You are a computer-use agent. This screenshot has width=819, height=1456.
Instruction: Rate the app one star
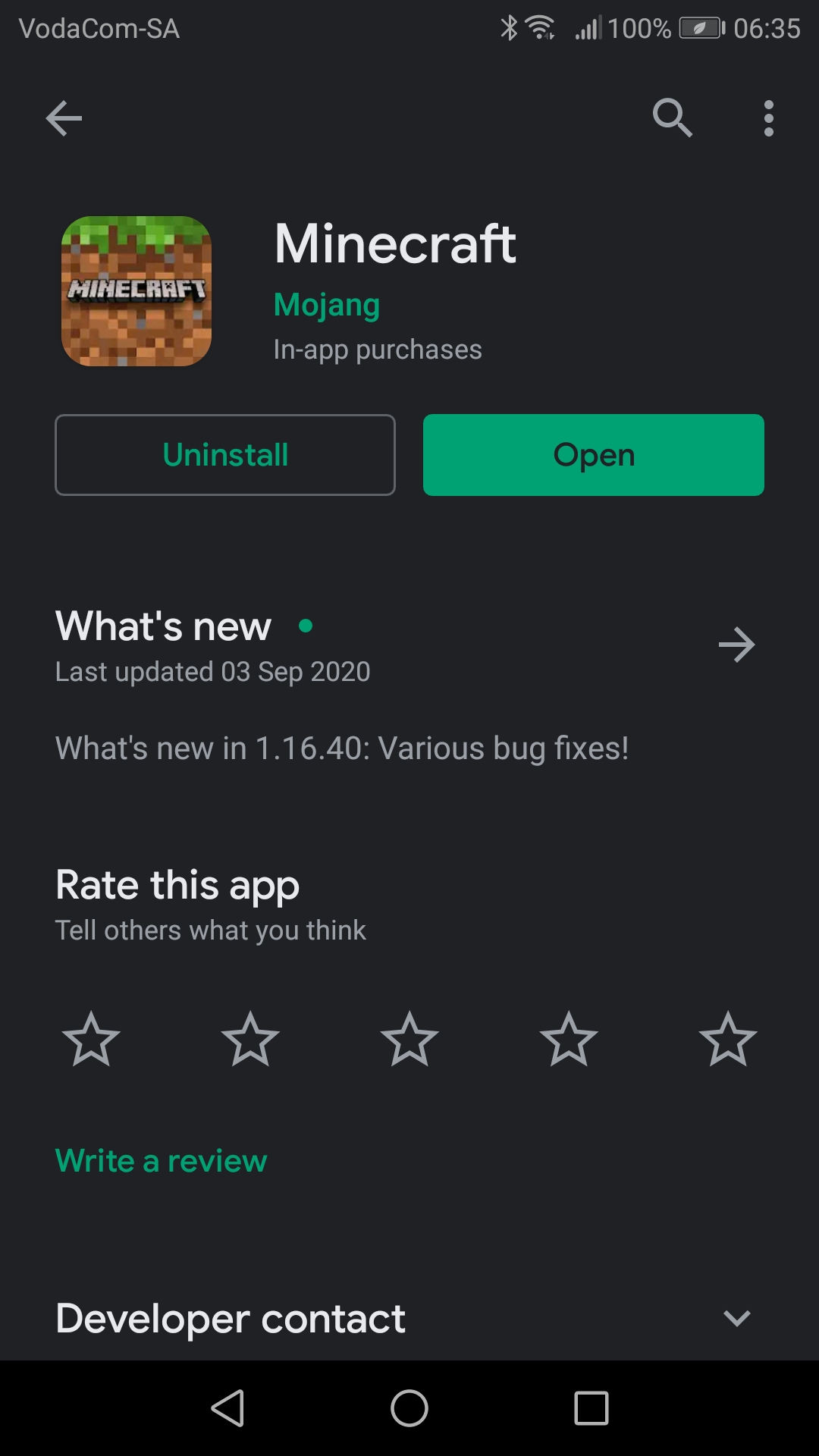91,1040
